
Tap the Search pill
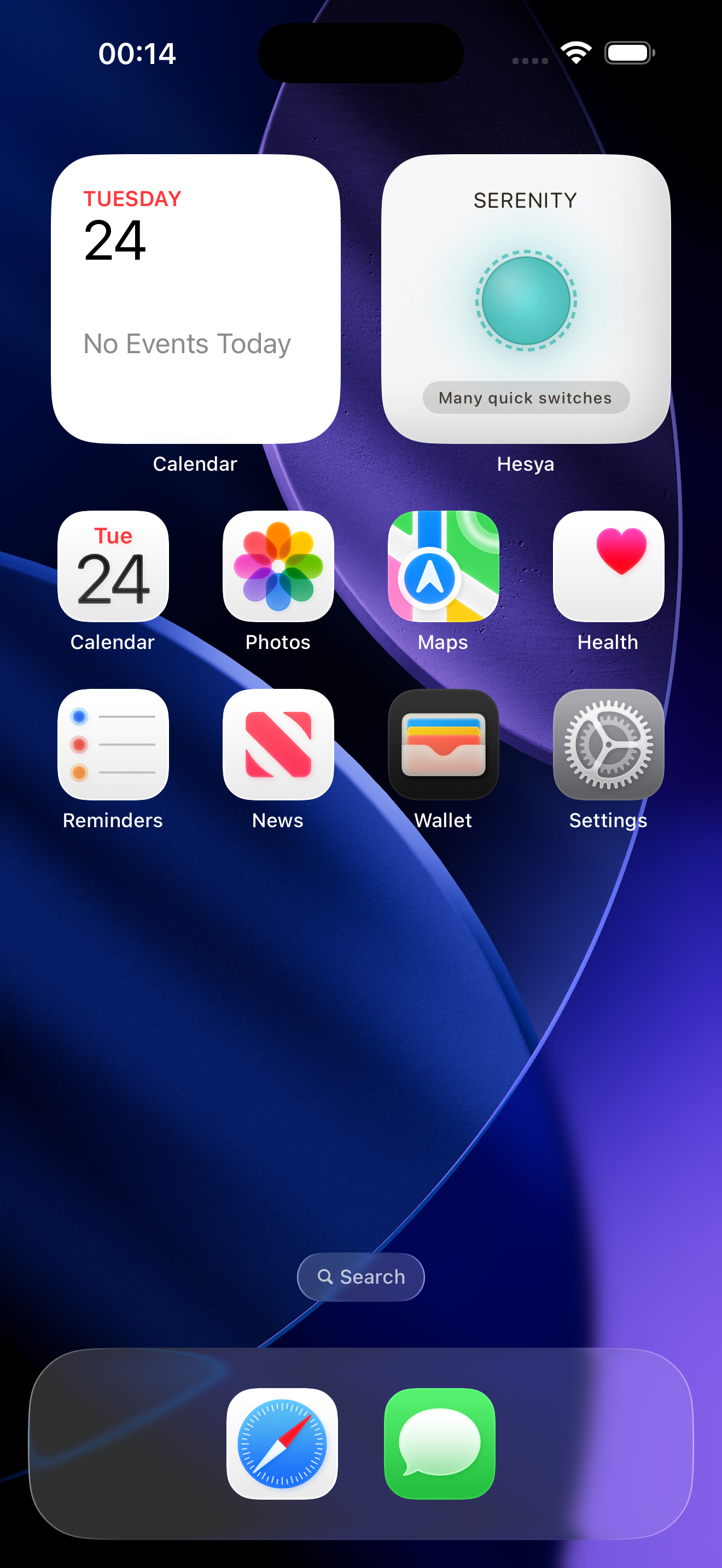[x=360, y=1277]
